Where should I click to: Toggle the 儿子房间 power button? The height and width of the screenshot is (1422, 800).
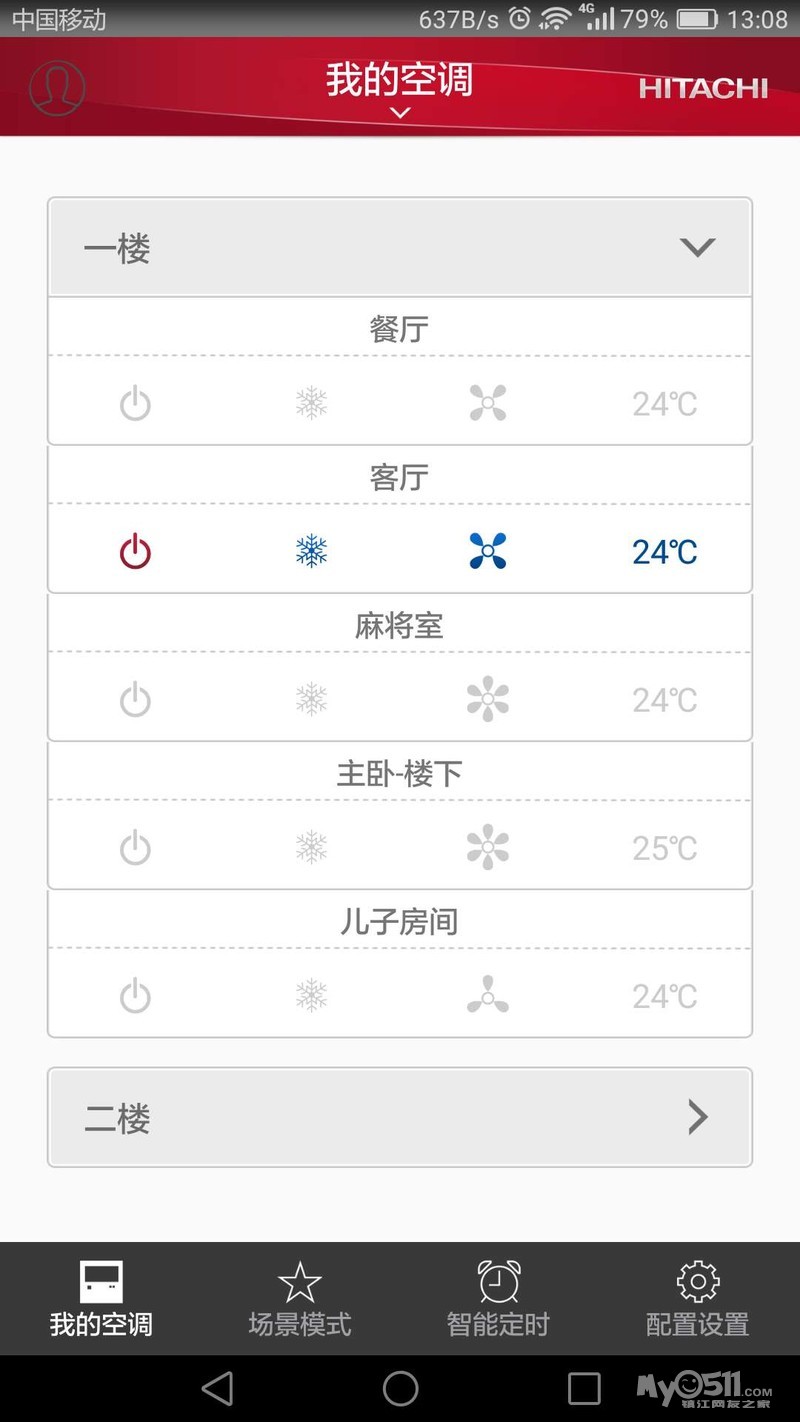click(x=135, y=996)
